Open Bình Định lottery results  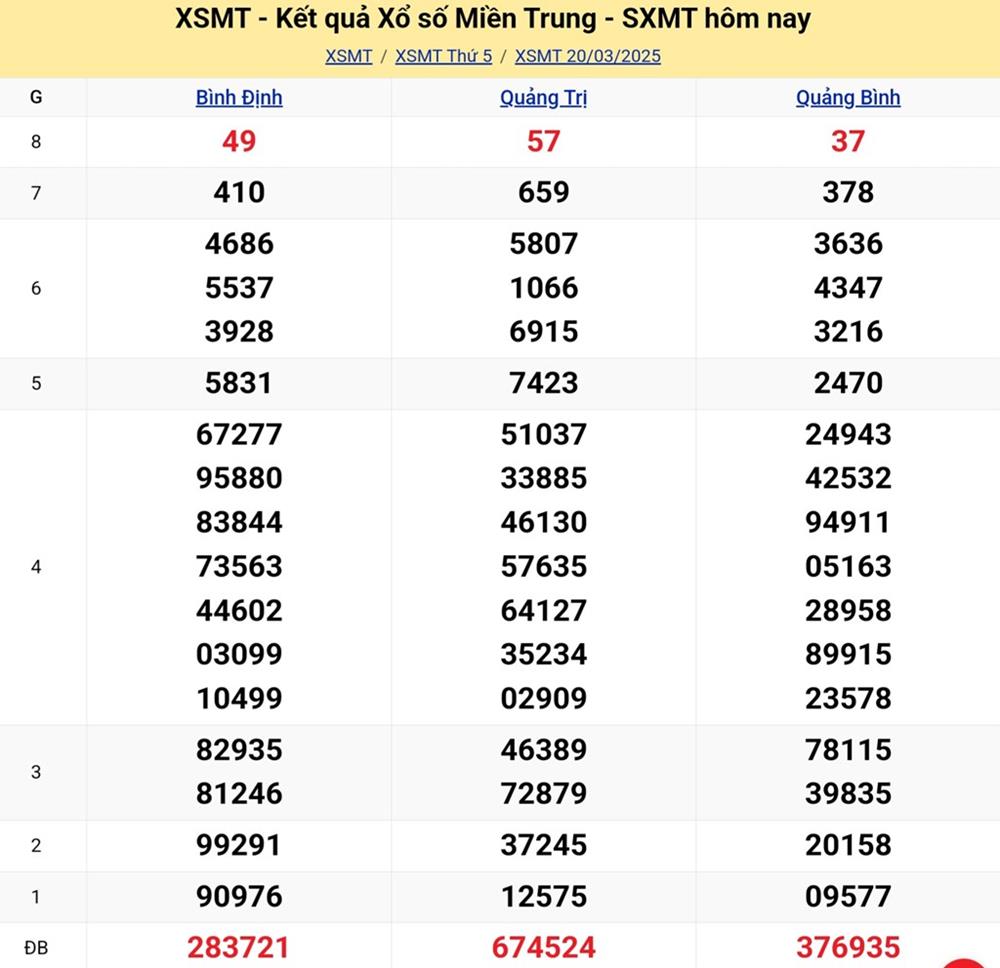[x=239, y=97]
